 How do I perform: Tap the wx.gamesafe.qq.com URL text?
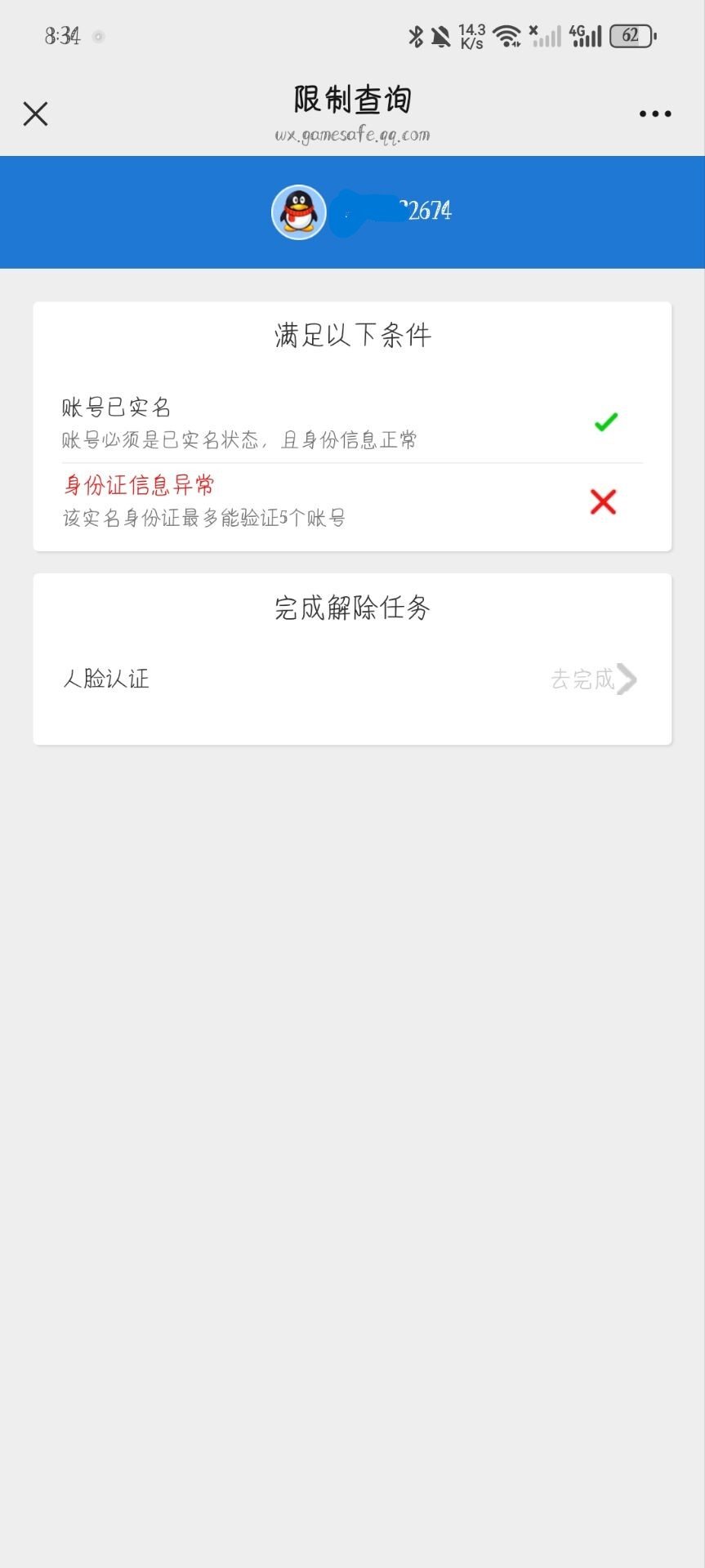pos(351,134)
